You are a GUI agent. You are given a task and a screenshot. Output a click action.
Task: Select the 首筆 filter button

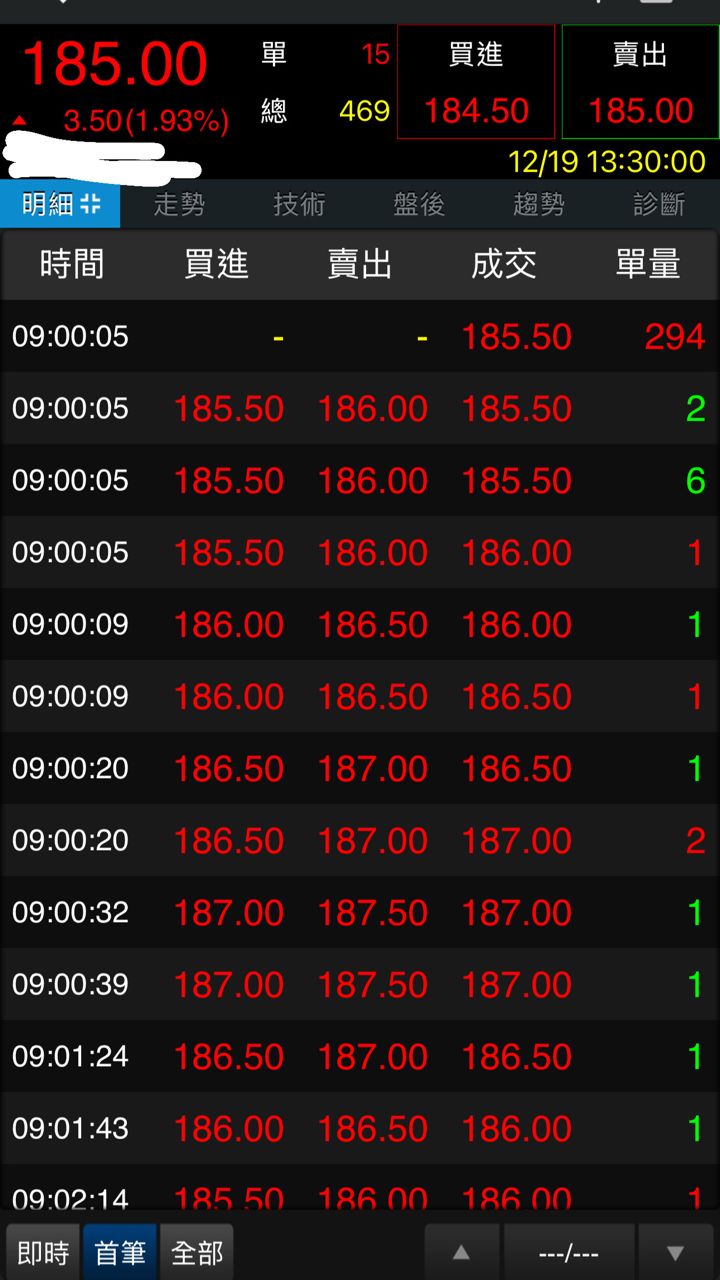pyautogui.click(x=120, y=1252)
